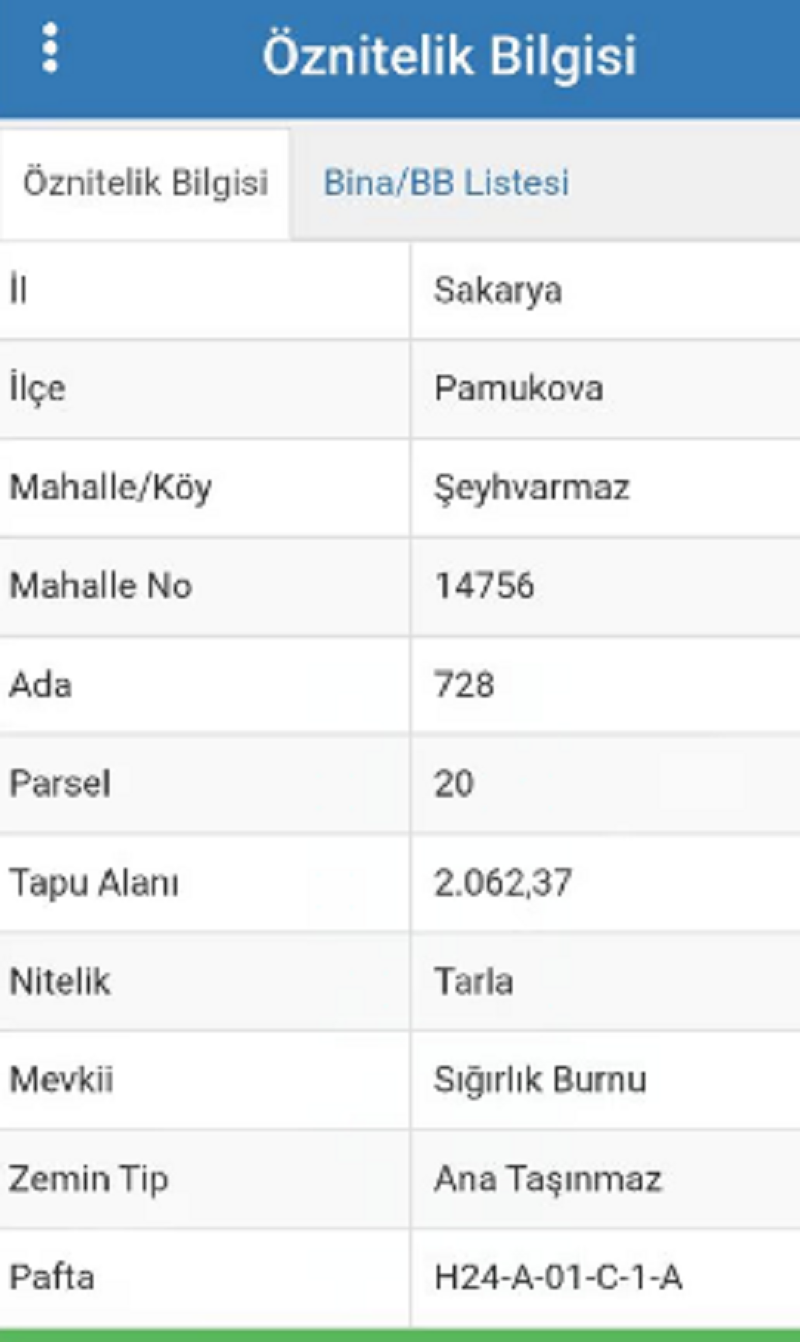Select the Öznitelik Bilgisi tab

[145, 183]
